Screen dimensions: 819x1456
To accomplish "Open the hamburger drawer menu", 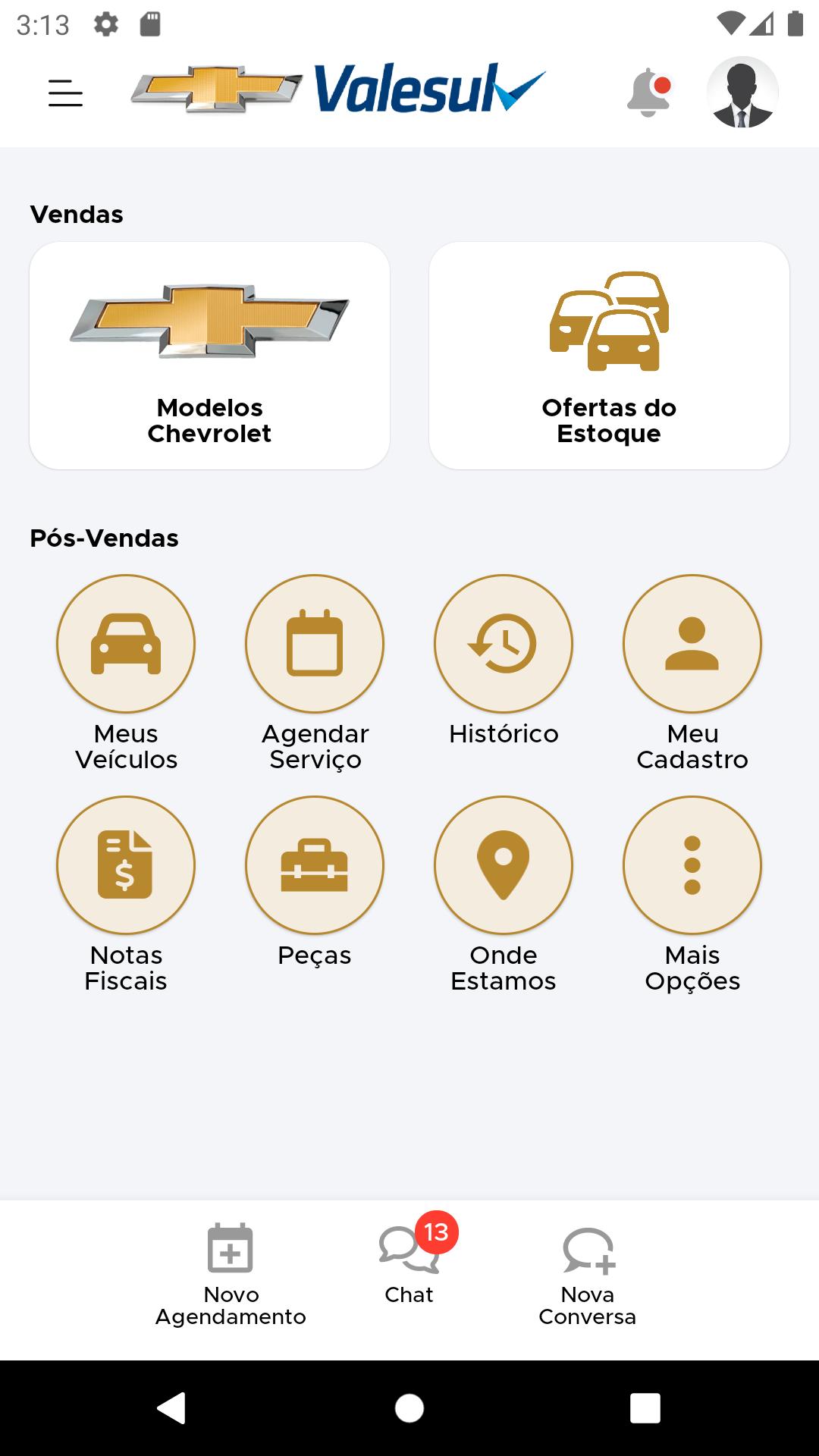I will (x=65, y=93).
